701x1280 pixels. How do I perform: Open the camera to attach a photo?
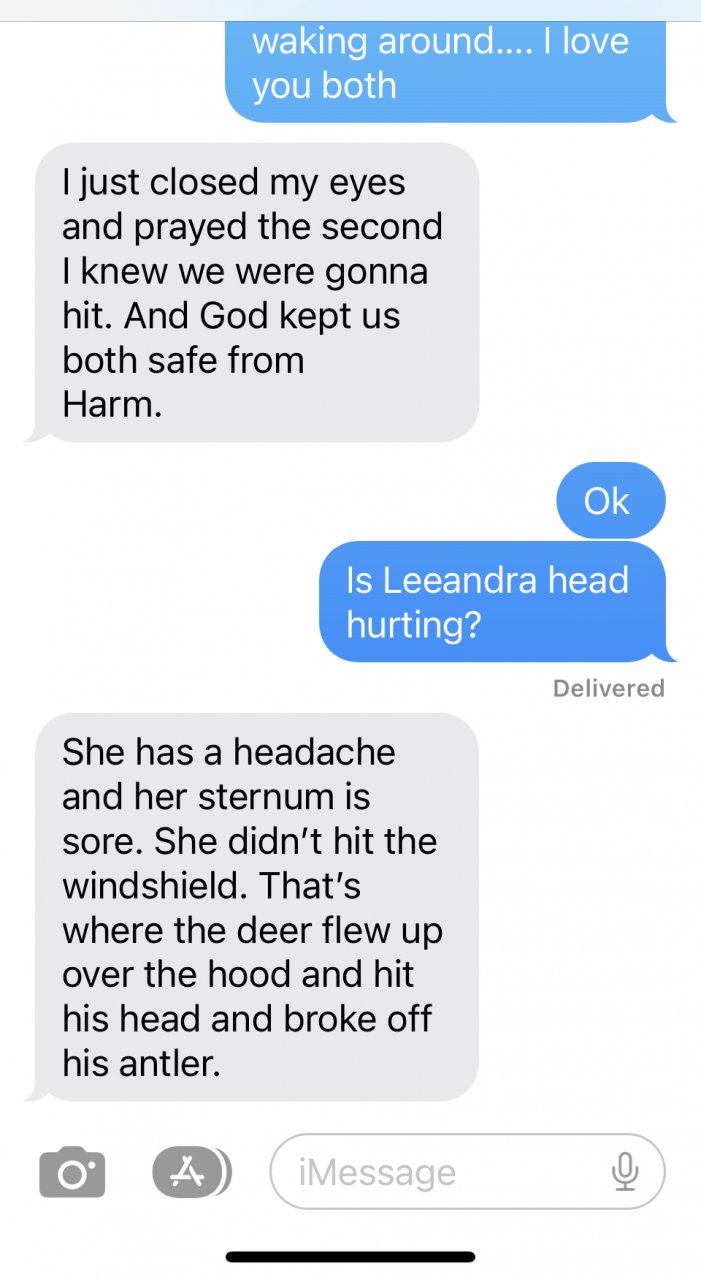click(71, 1173)
